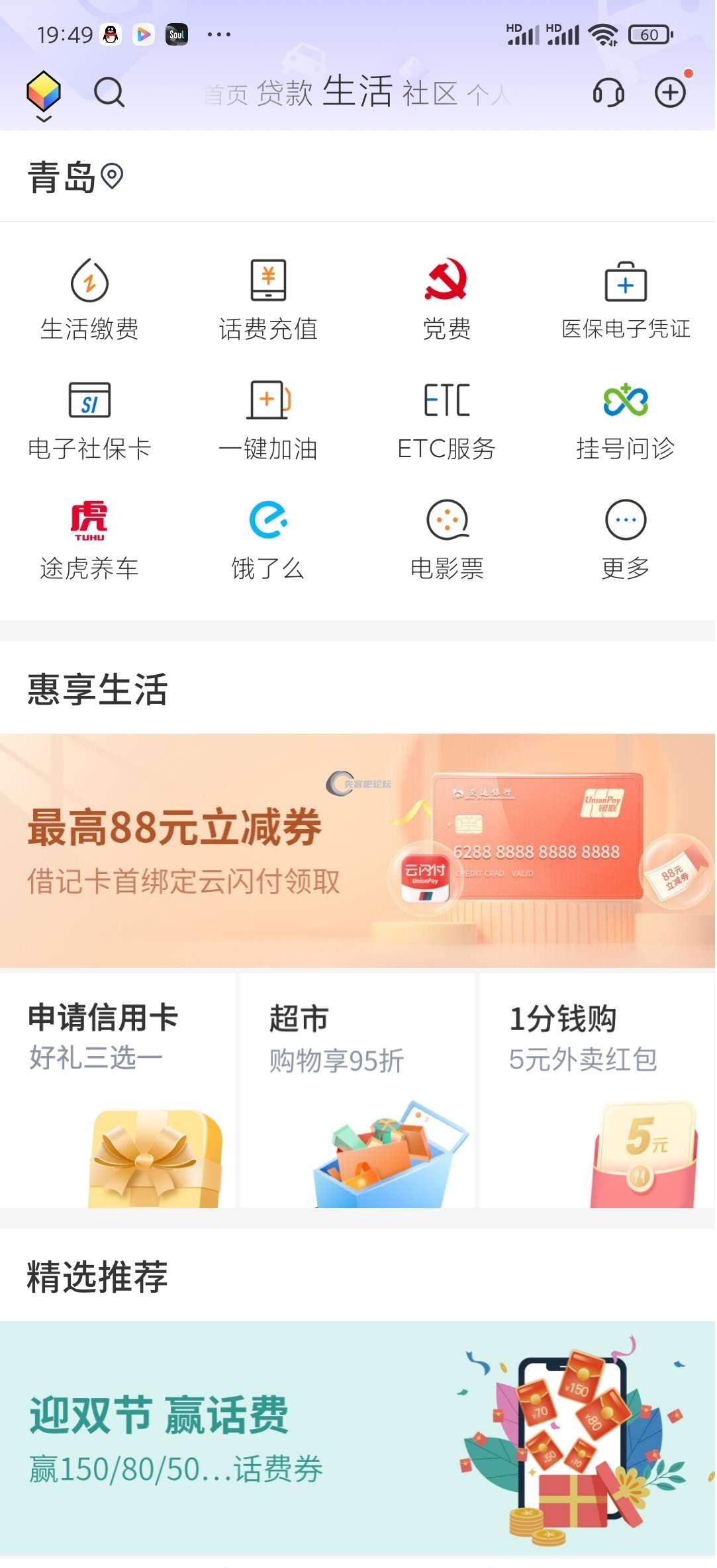Contact customer service via headset icon

tap(608, 93)
